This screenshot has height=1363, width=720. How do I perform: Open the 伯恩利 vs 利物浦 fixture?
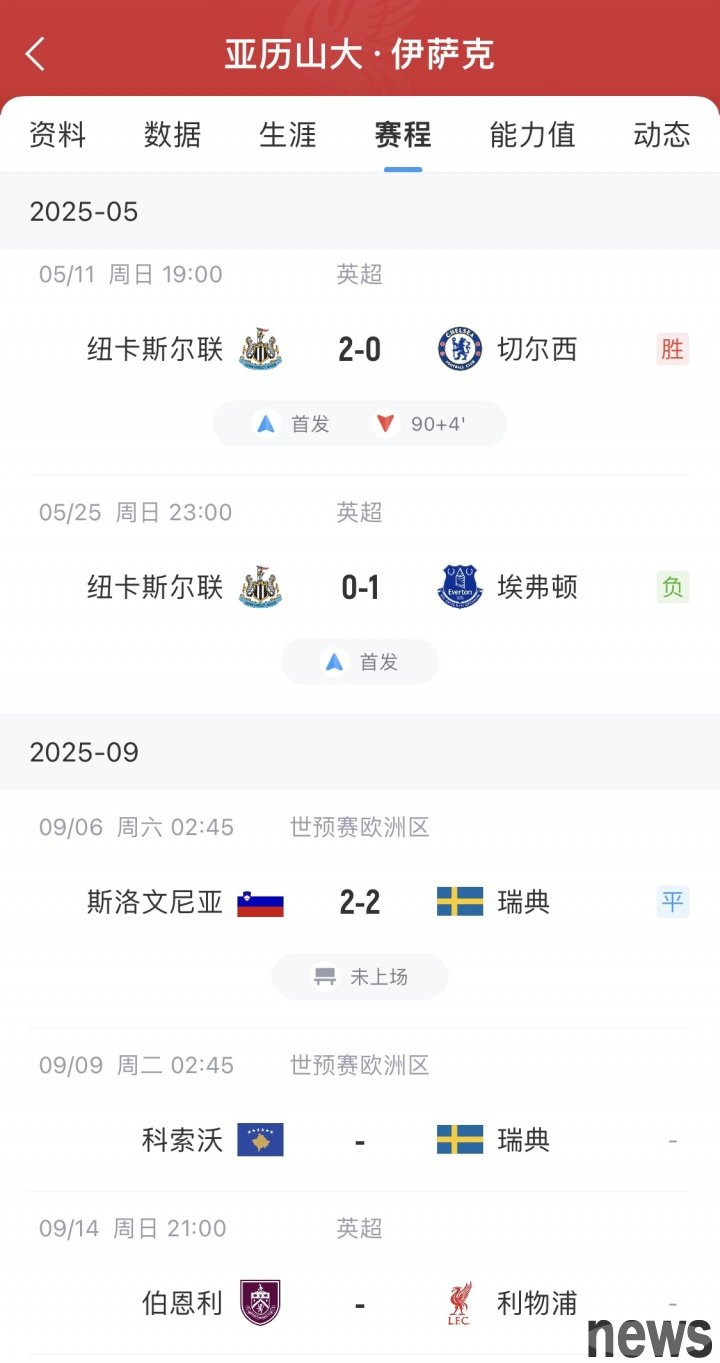click(x=360, y=1273)
